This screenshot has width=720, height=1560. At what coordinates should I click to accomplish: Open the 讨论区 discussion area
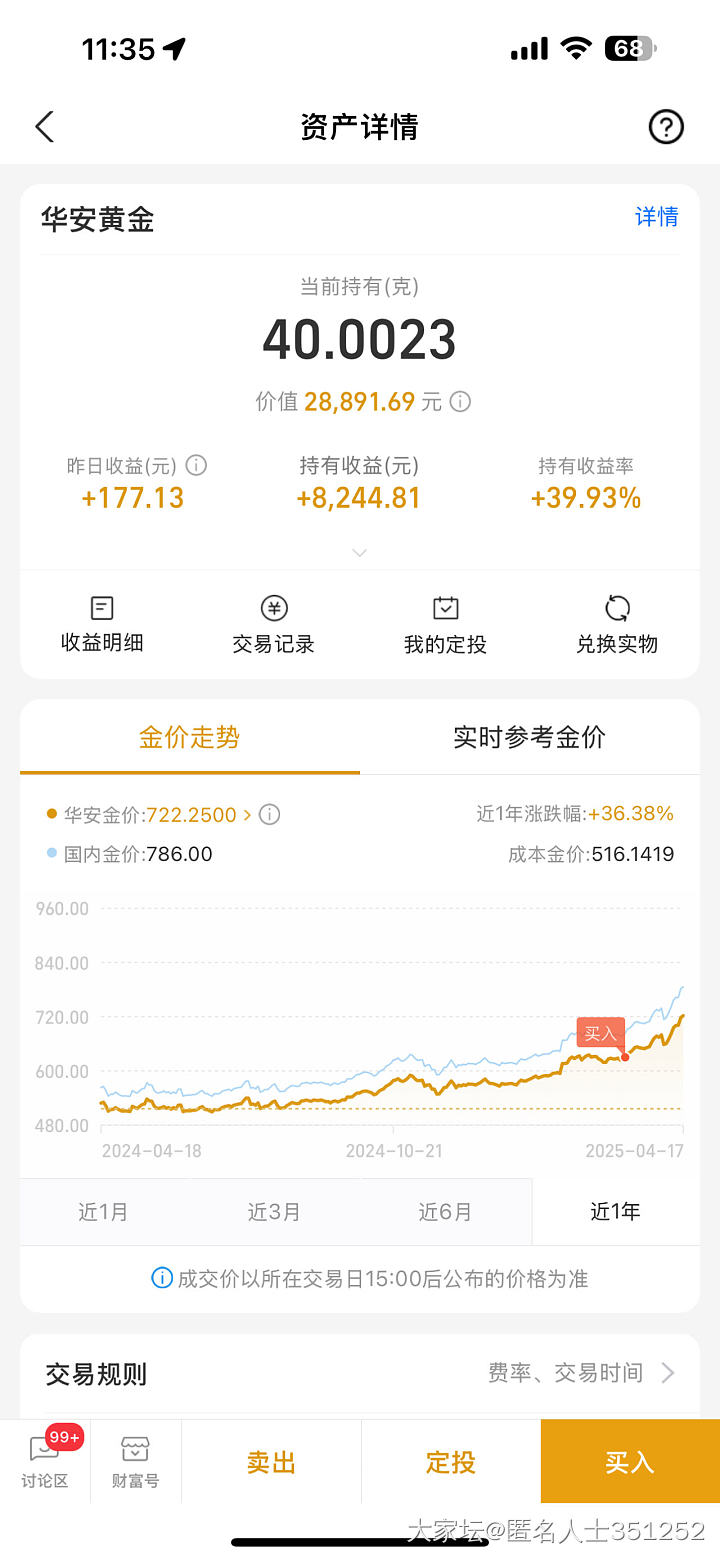(x=45, y=1462)
